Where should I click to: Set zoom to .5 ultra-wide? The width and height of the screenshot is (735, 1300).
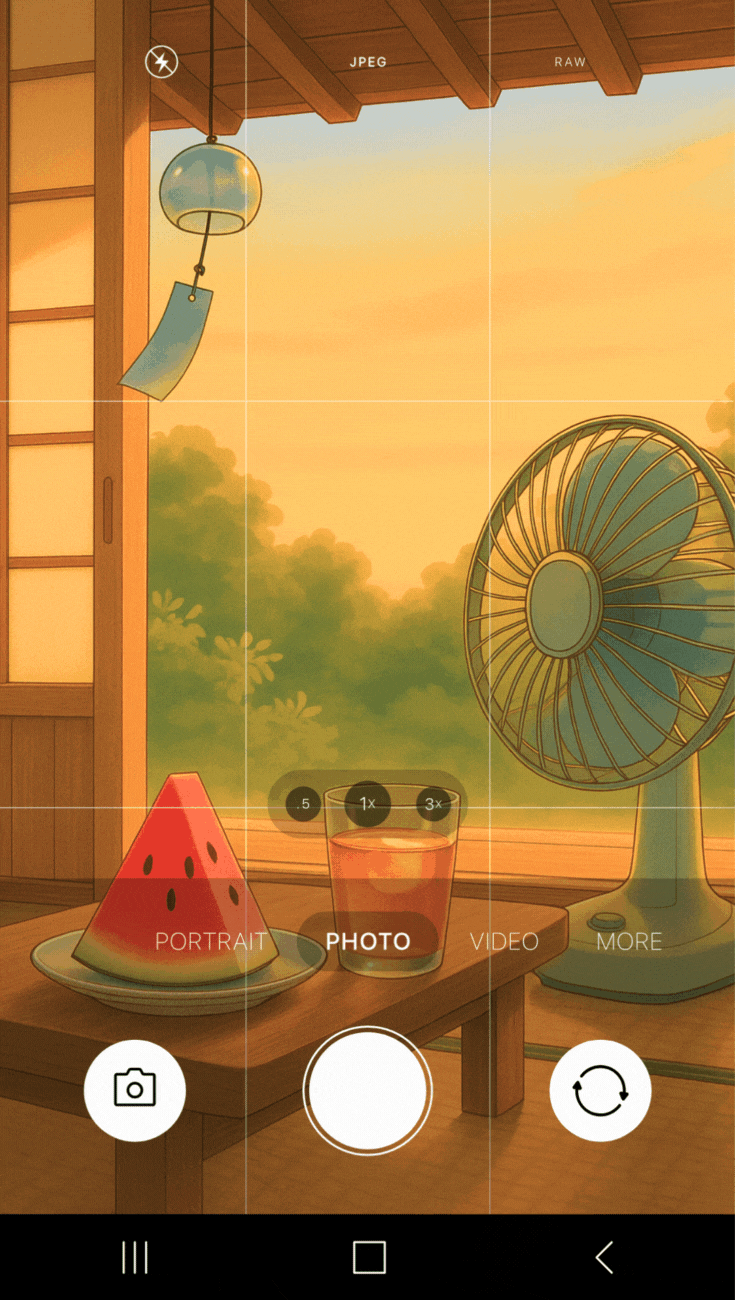point(303,804)
